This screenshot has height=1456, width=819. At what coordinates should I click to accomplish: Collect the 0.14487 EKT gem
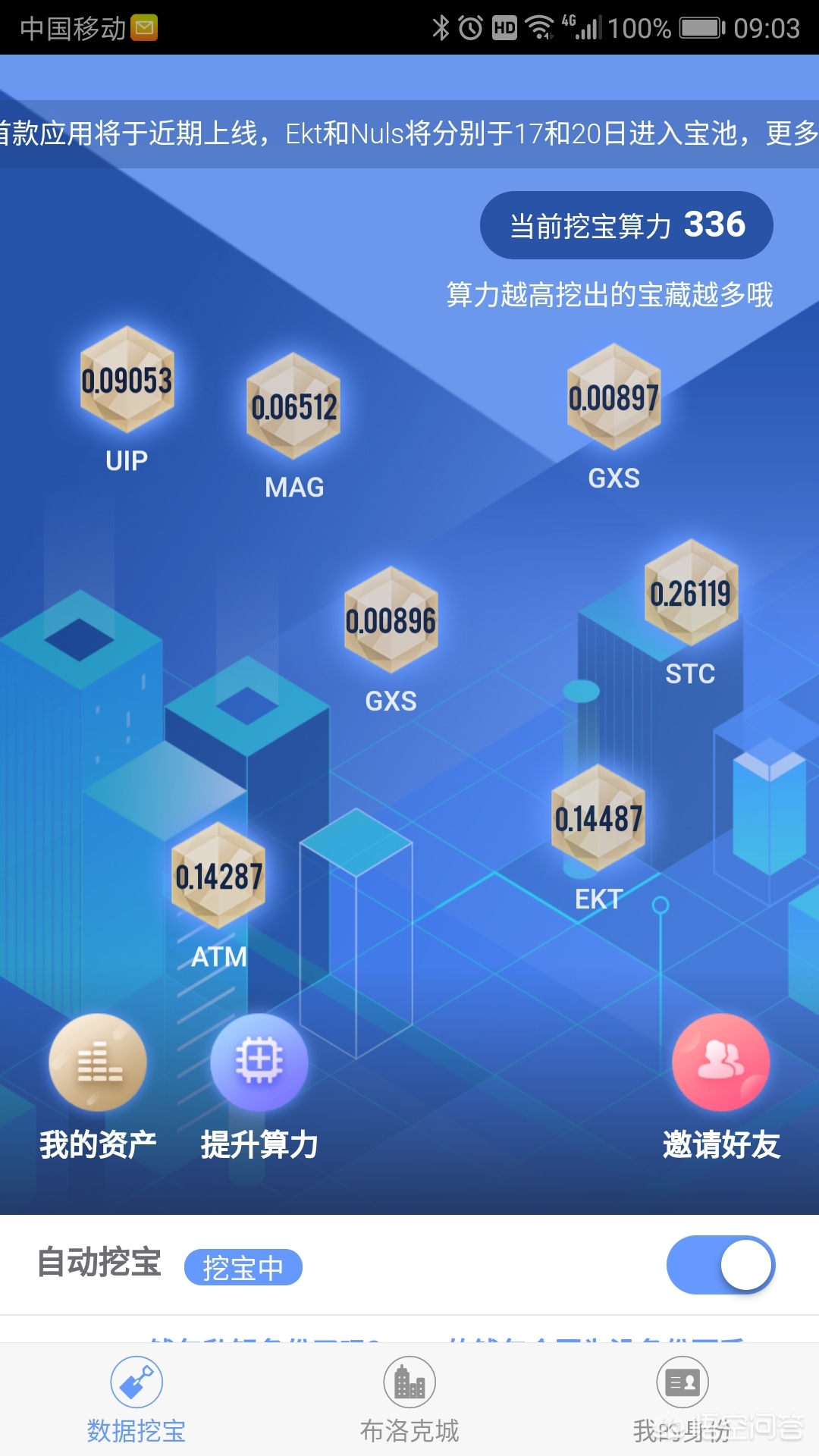pyautogui.click(x=599, y=818)
